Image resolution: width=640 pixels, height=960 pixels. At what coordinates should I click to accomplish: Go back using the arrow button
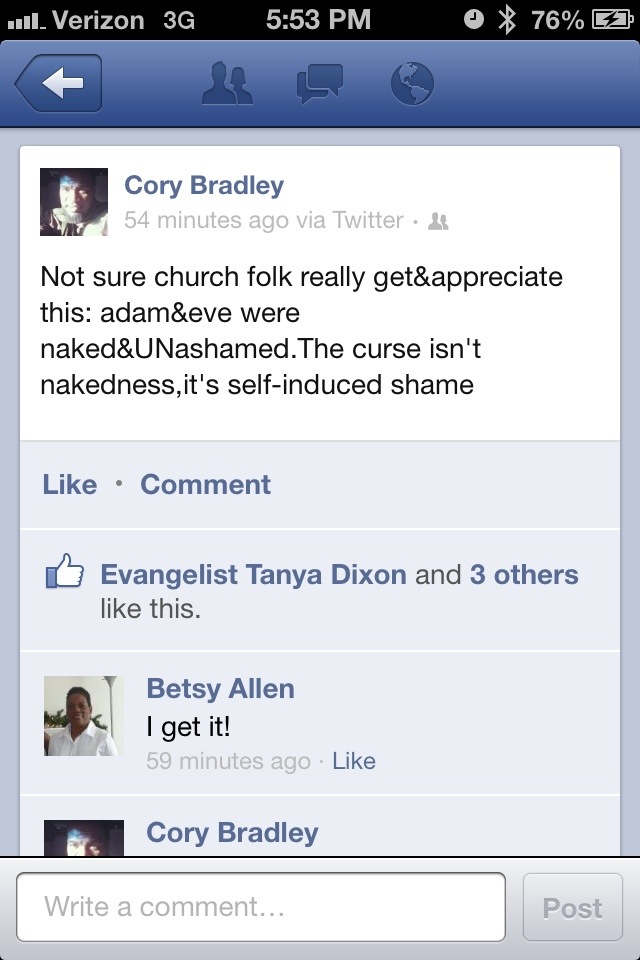pos(59,85)
